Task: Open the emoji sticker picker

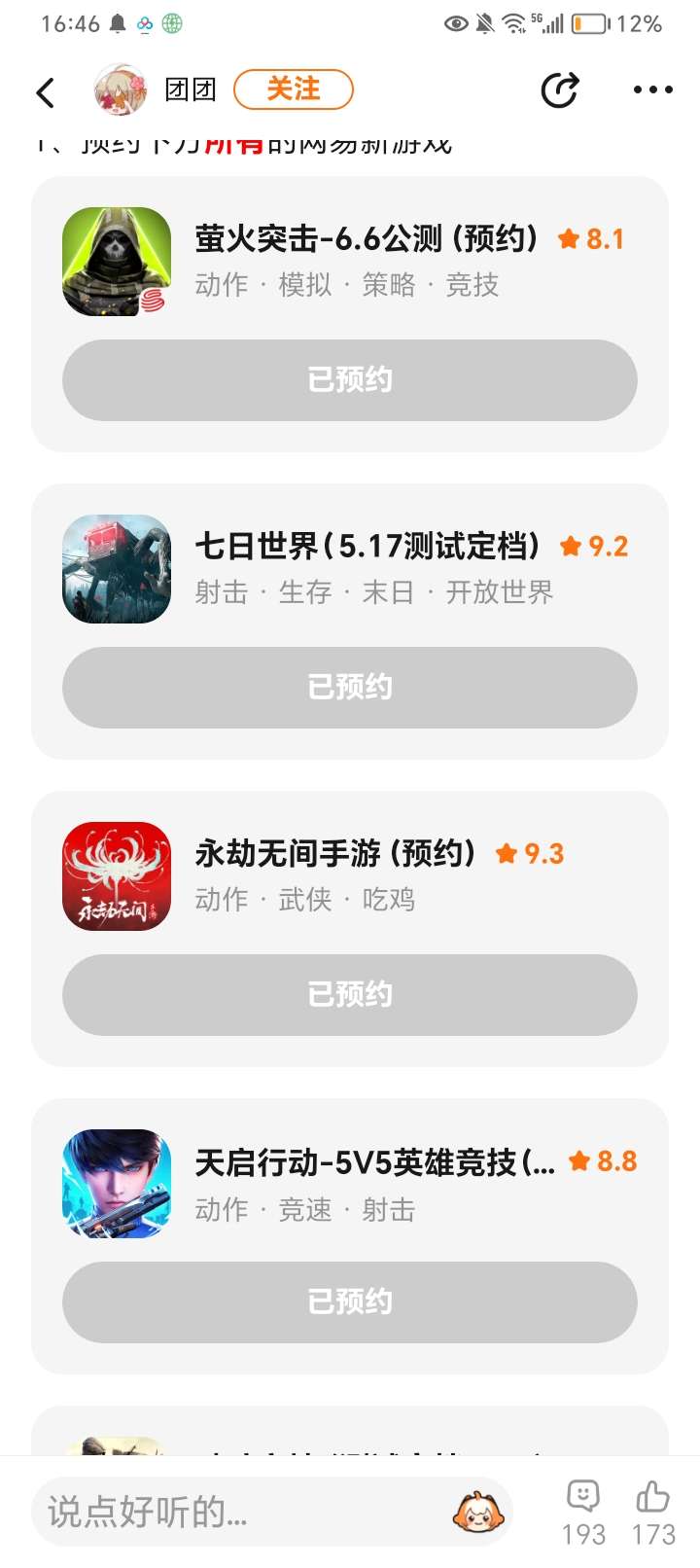Action: pos(477,1513)
